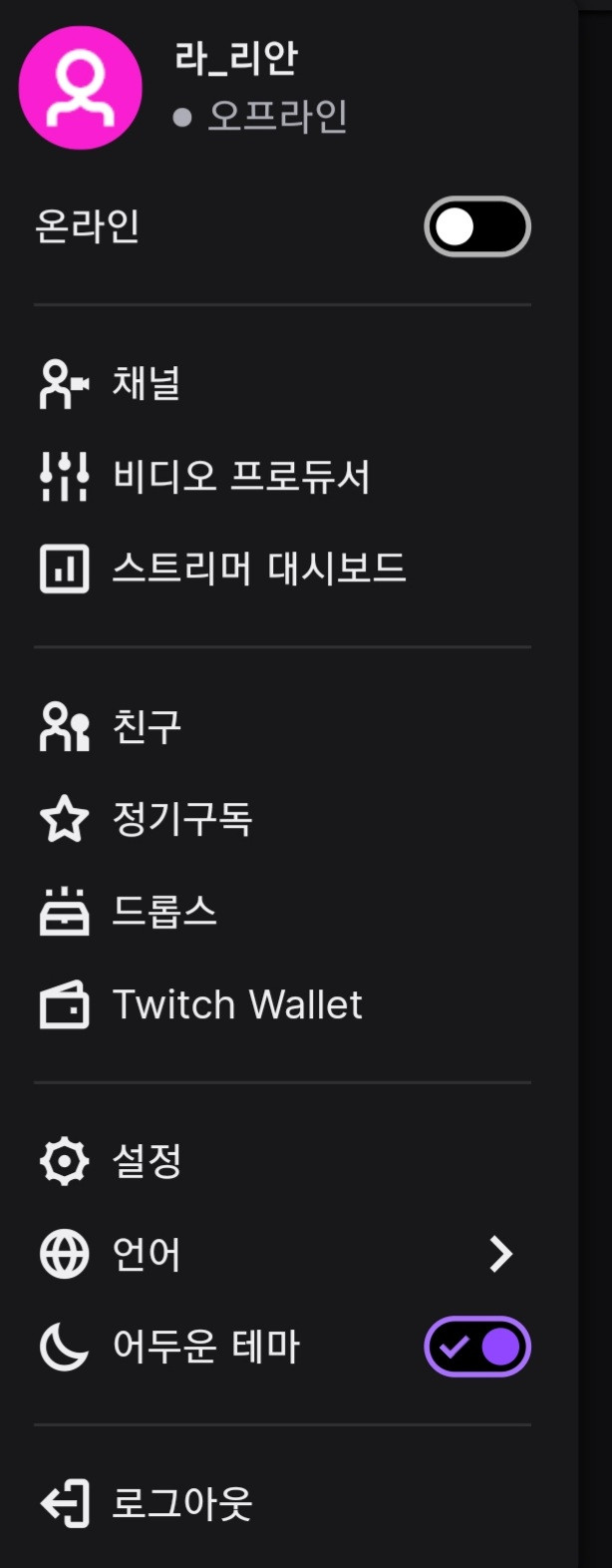The height and width of the screenshot is (1568, 612).
Task: Tap the pink profile avatar of 라_리안
Action: (x=81, y=88)
